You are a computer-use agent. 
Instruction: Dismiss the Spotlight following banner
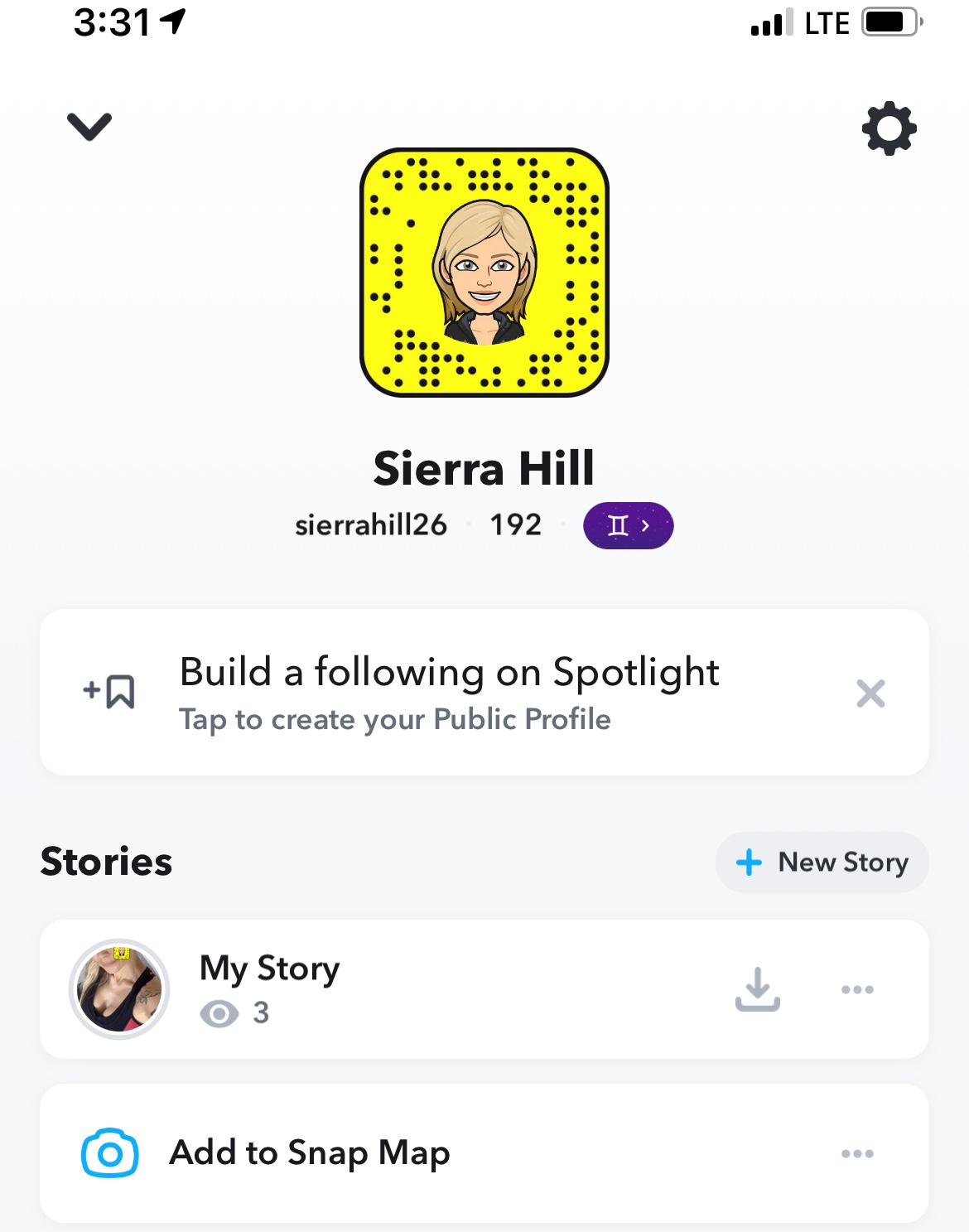pos(870,693)
